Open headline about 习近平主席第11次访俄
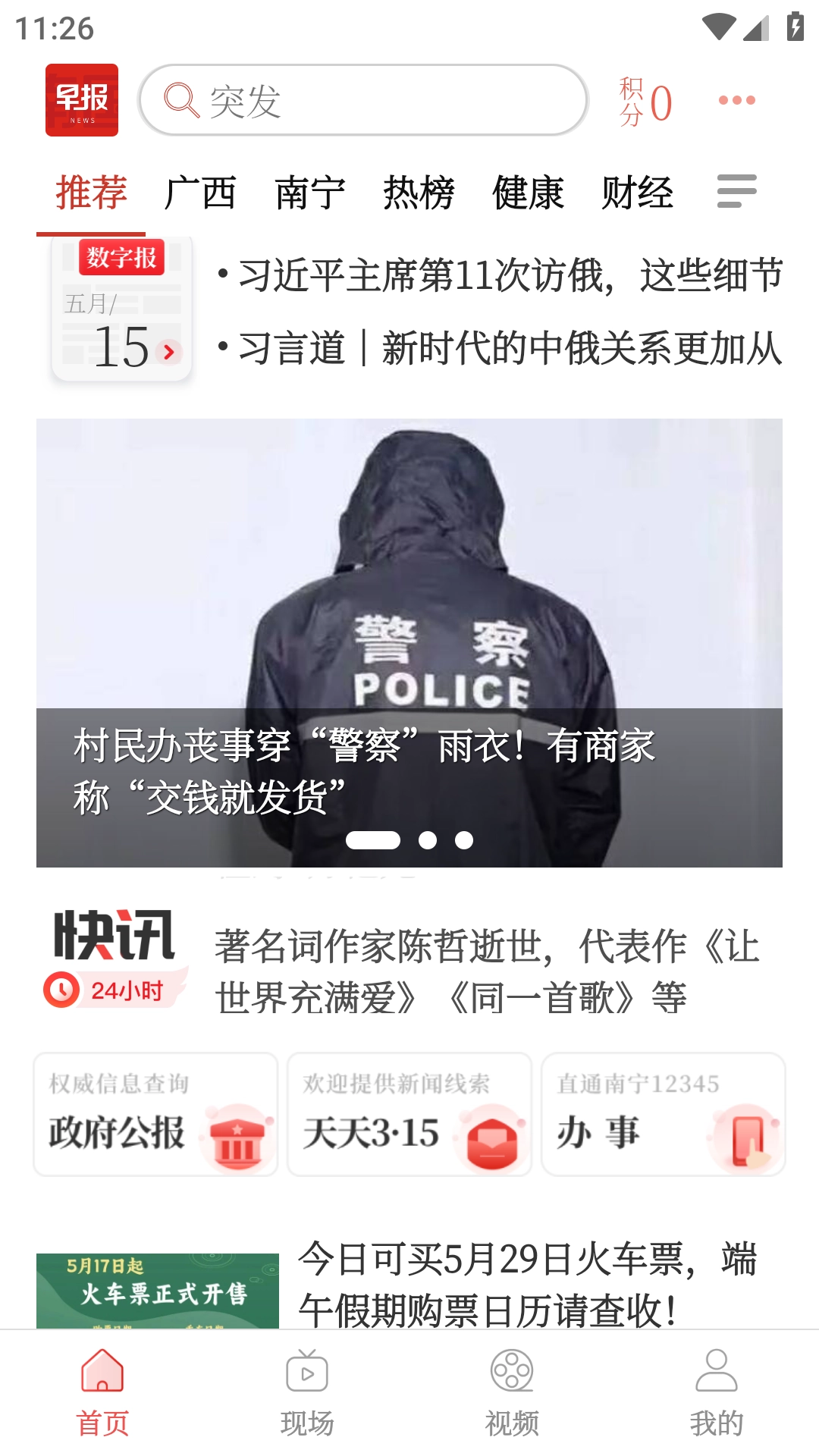This screenshot has height=1456, width=819. tap(500, 275)
